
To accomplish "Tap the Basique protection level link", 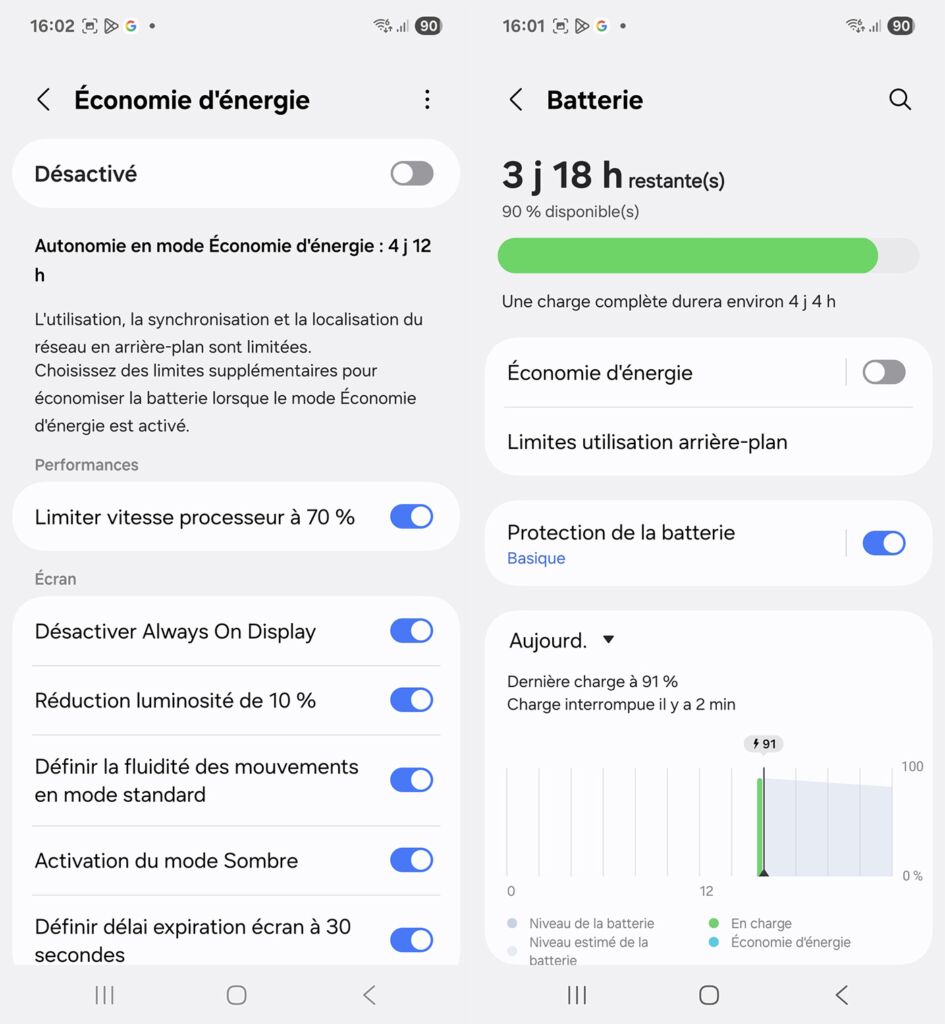I will pyautogui.click(x=536, y=559).
